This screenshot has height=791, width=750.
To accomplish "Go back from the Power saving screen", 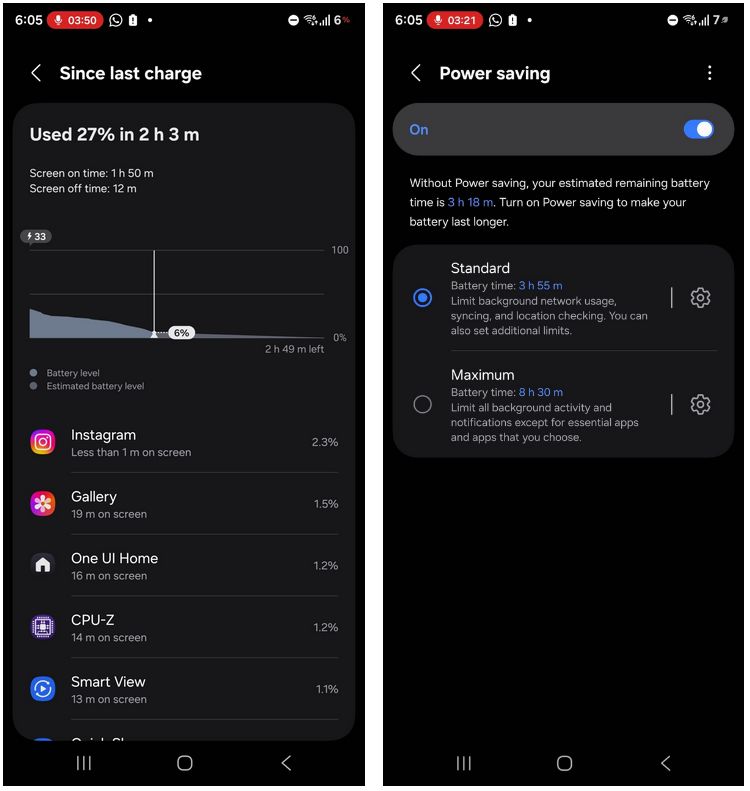I will tap(416, 73).
